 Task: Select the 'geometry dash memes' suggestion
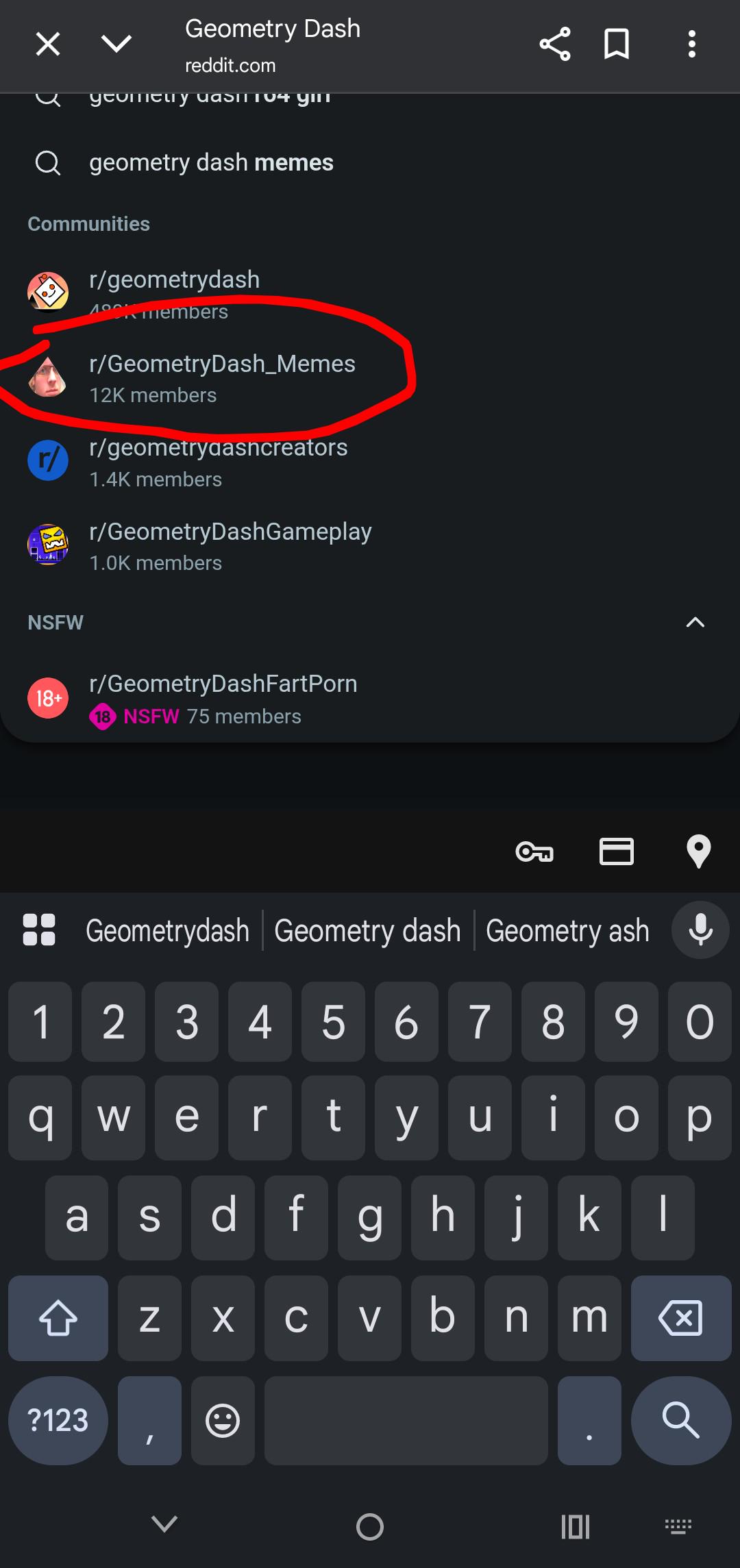click(370, 163)
